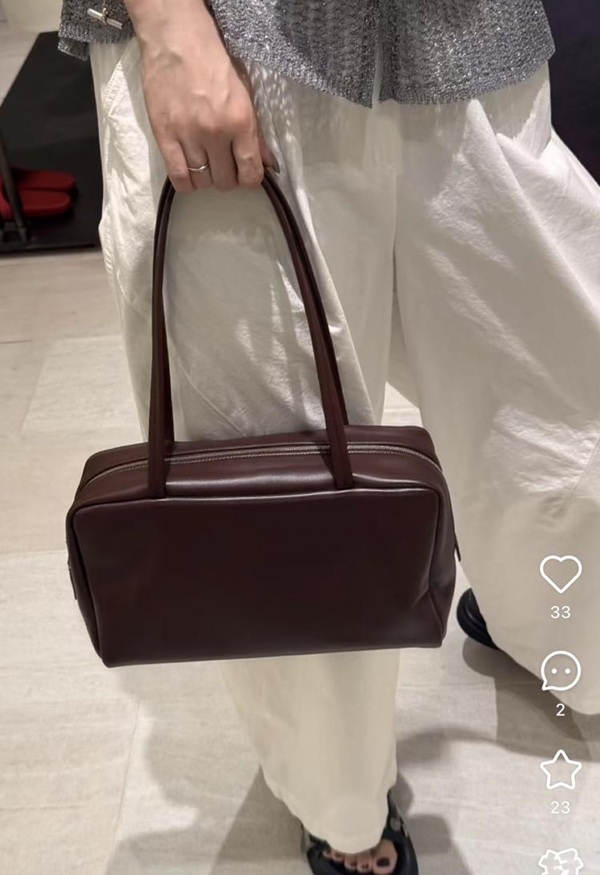Save the post with the star icon

(560, 769)
